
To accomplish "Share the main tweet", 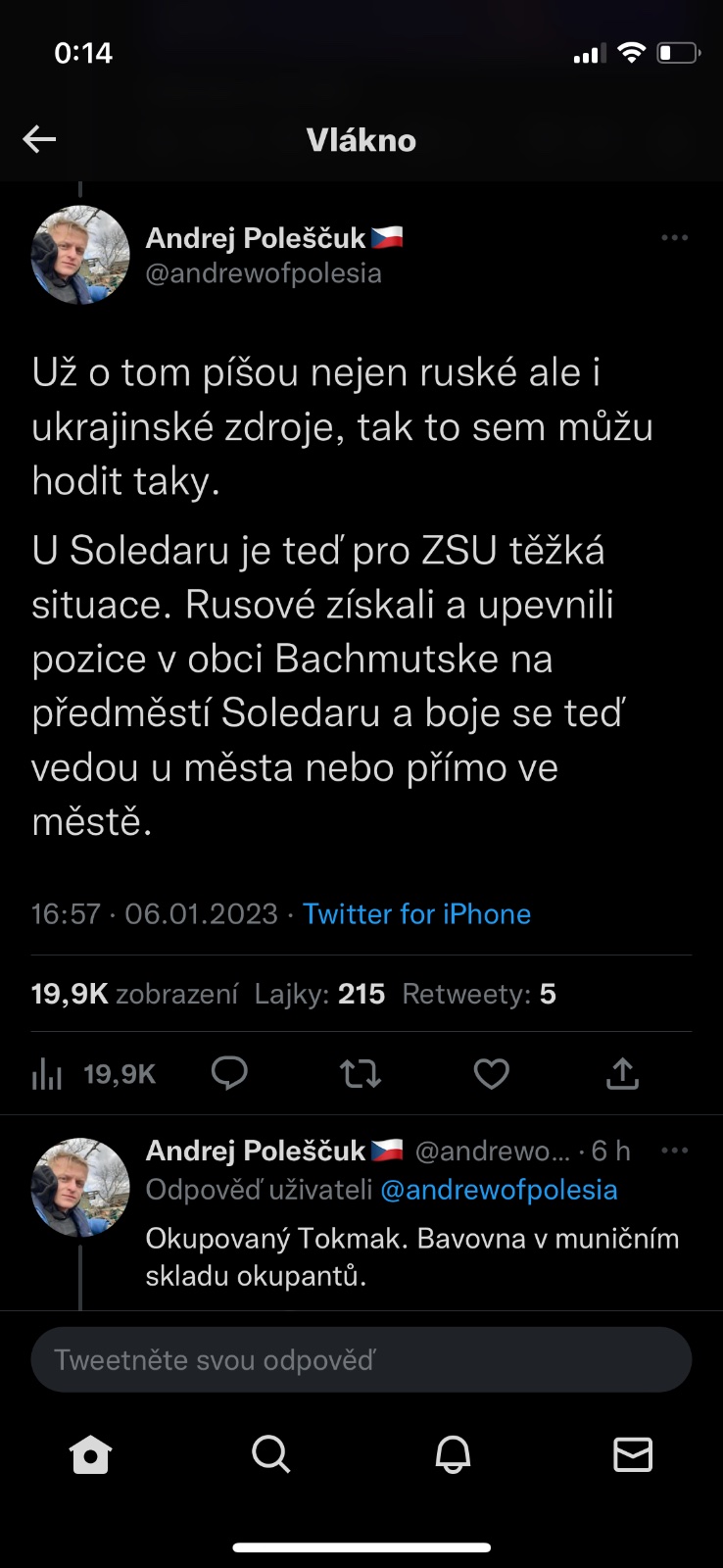I will [x=622, y=1075].
